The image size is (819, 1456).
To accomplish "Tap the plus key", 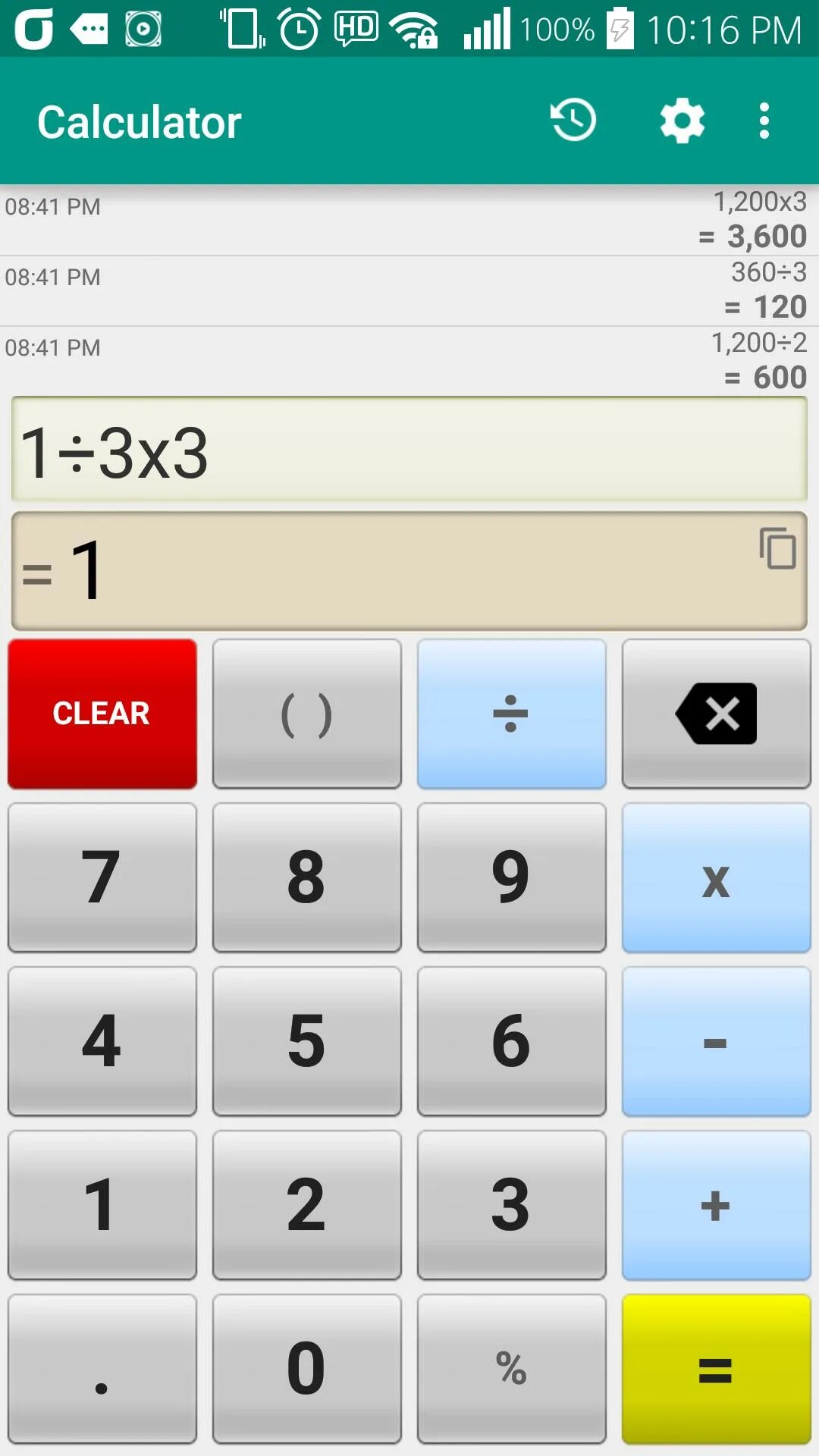I will coord(717,1205).
